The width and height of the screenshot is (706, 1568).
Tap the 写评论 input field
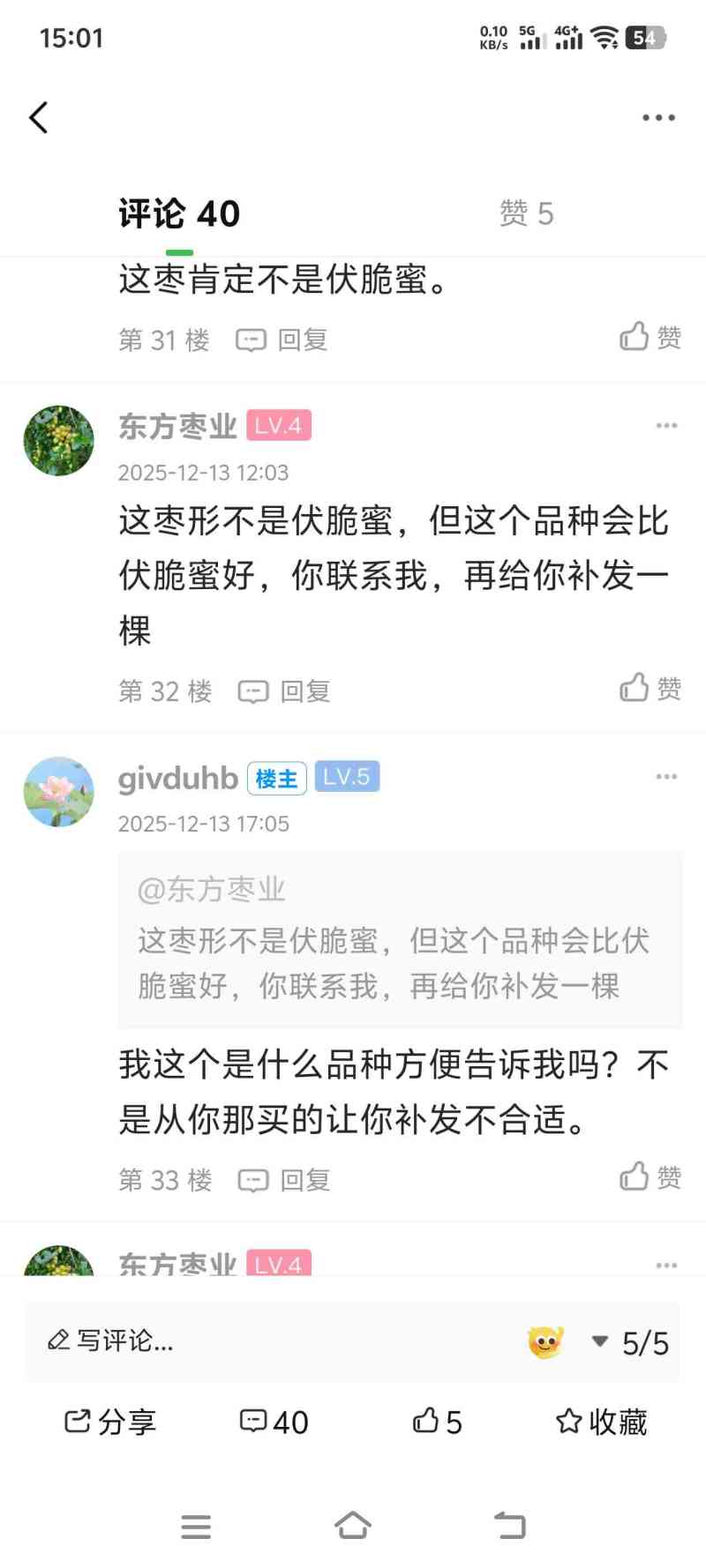click(265, 1341)
